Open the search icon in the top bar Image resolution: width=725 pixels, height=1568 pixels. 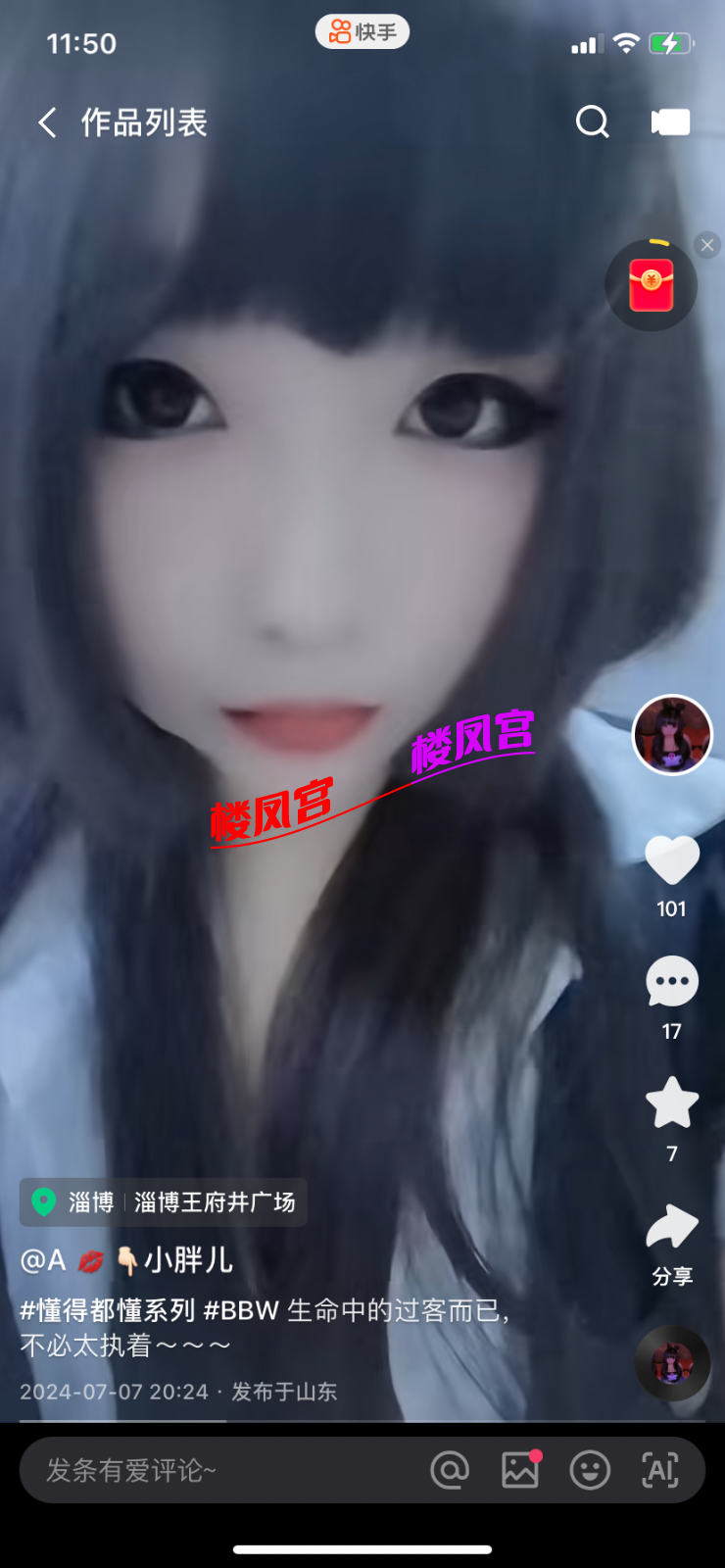coord(592,122)
